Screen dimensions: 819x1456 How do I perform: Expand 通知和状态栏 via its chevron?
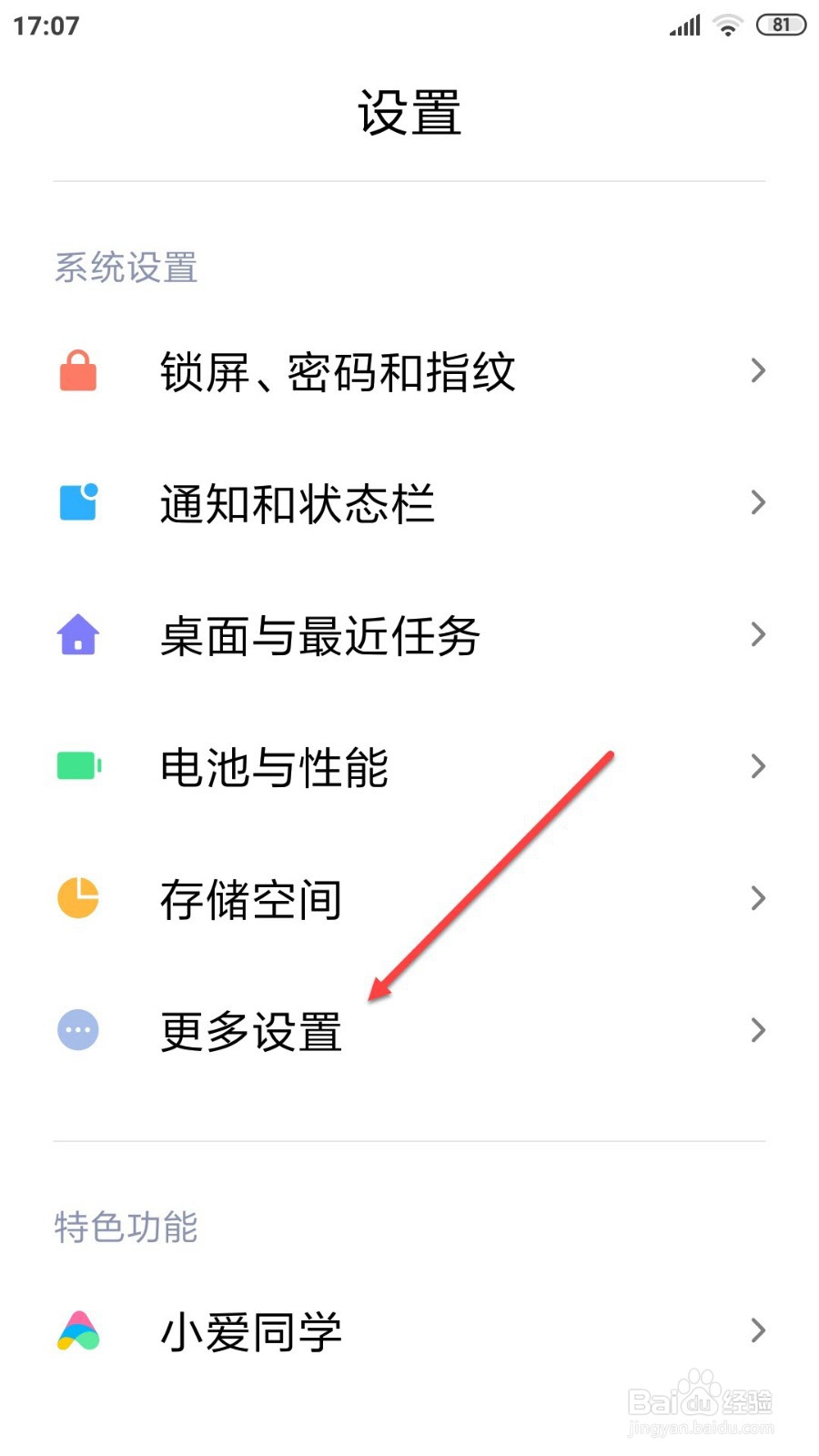click(x=760, y=502)
